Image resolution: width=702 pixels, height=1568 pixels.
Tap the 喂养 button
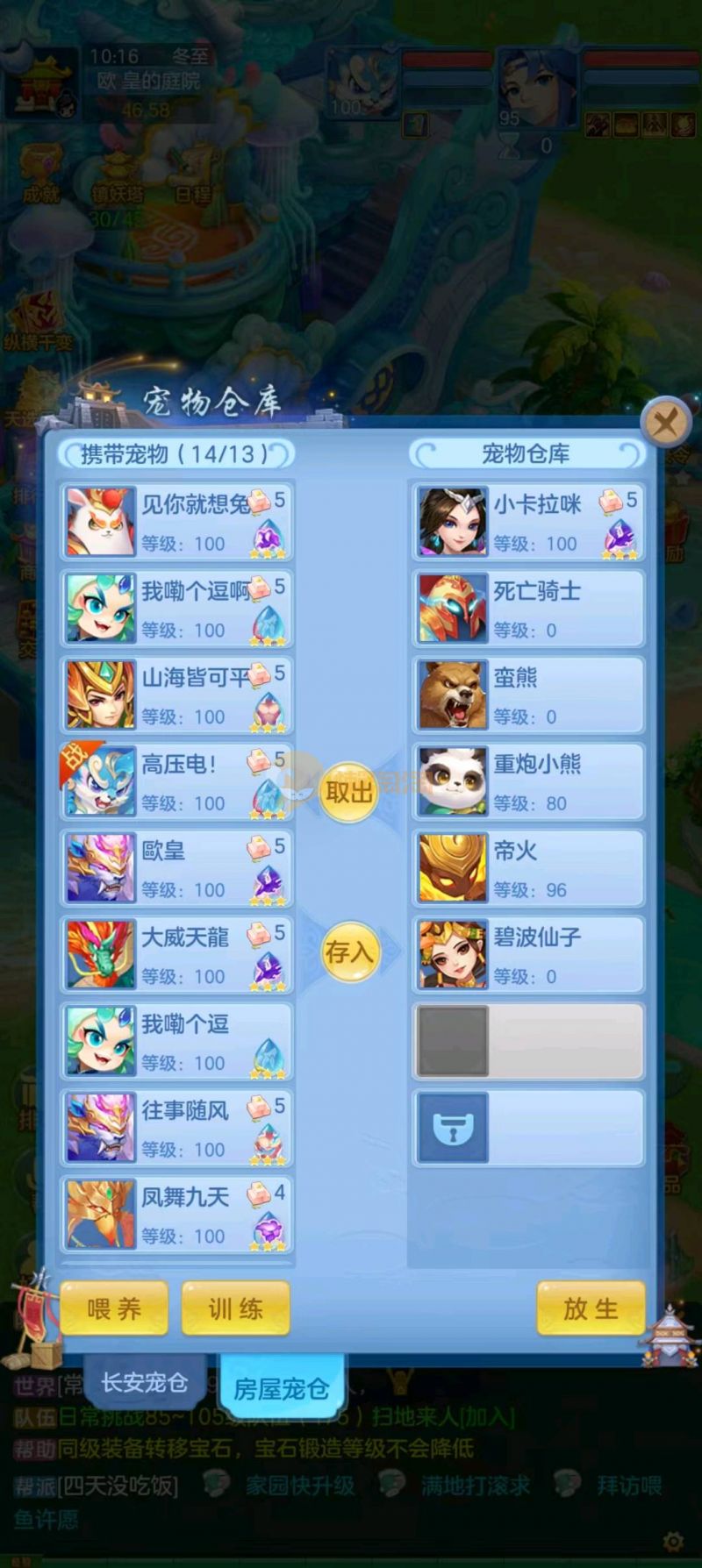pos(114,1308)
